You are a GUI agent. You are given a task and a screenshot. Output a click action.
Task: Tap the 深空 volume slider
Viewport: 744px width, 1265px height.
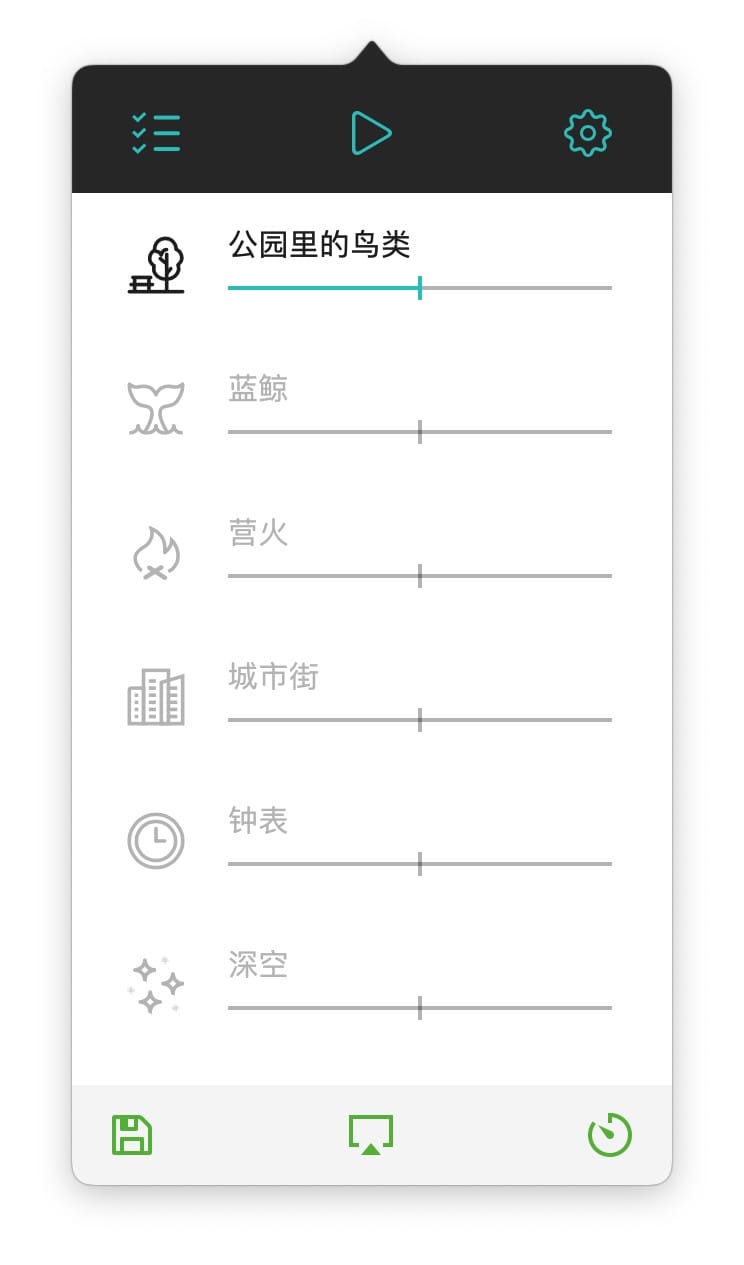[x=420, y=1008]
